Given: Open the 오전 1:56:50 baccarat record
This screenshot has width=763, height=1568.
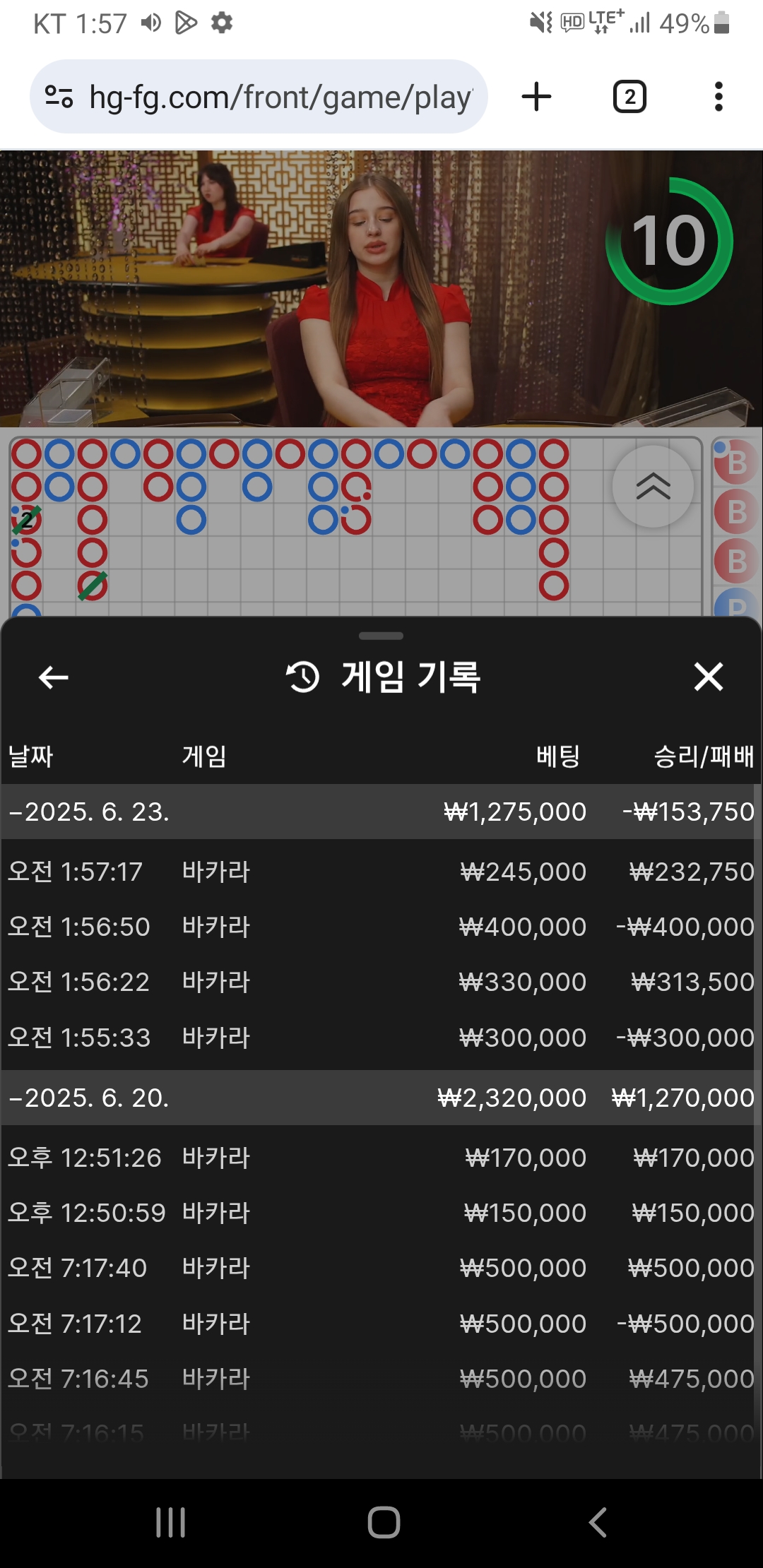Looking at the screenshot, I should [x=380, y=927].
